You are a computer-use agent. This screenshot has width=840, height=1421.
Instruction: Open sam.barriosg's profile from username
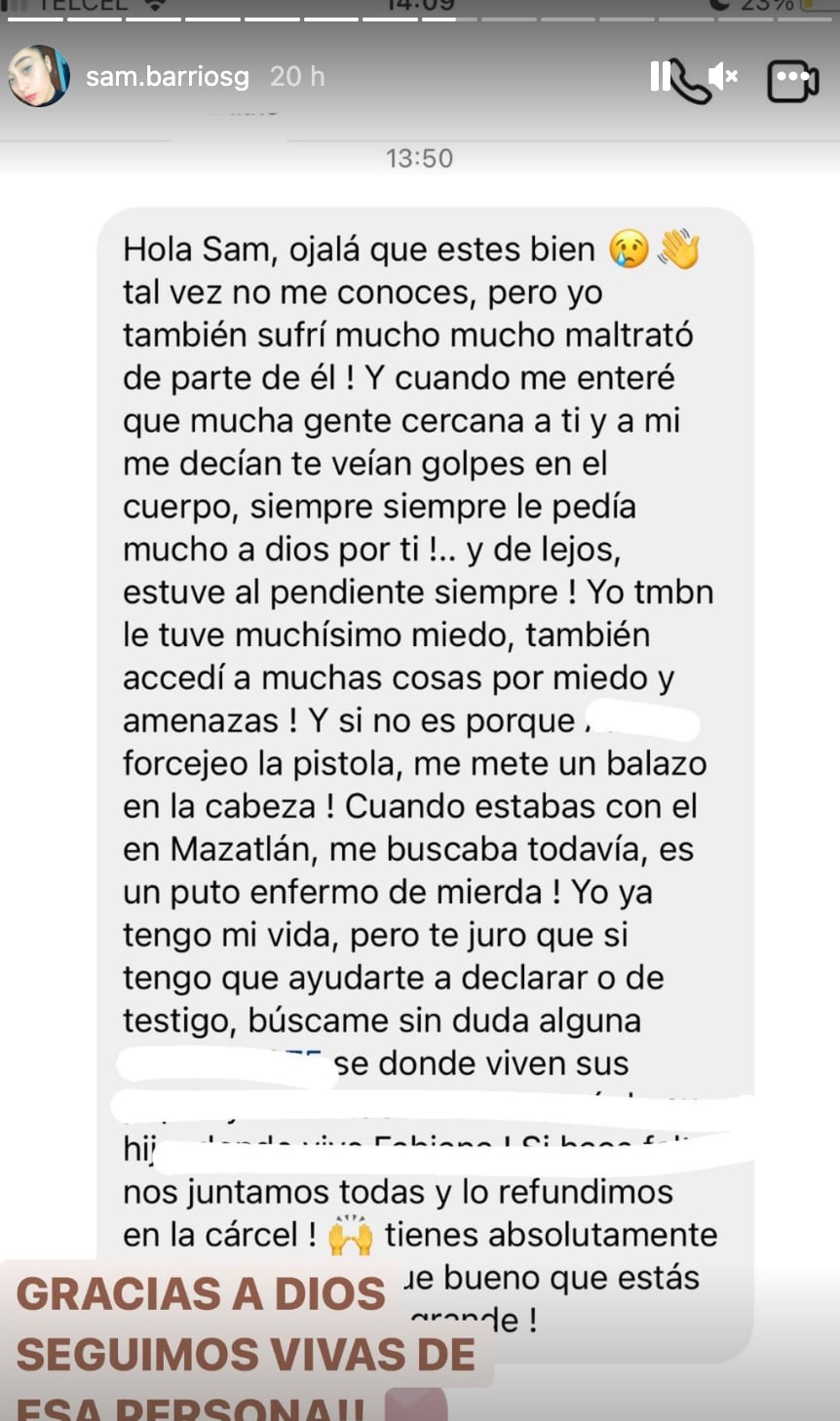point(167,76)
